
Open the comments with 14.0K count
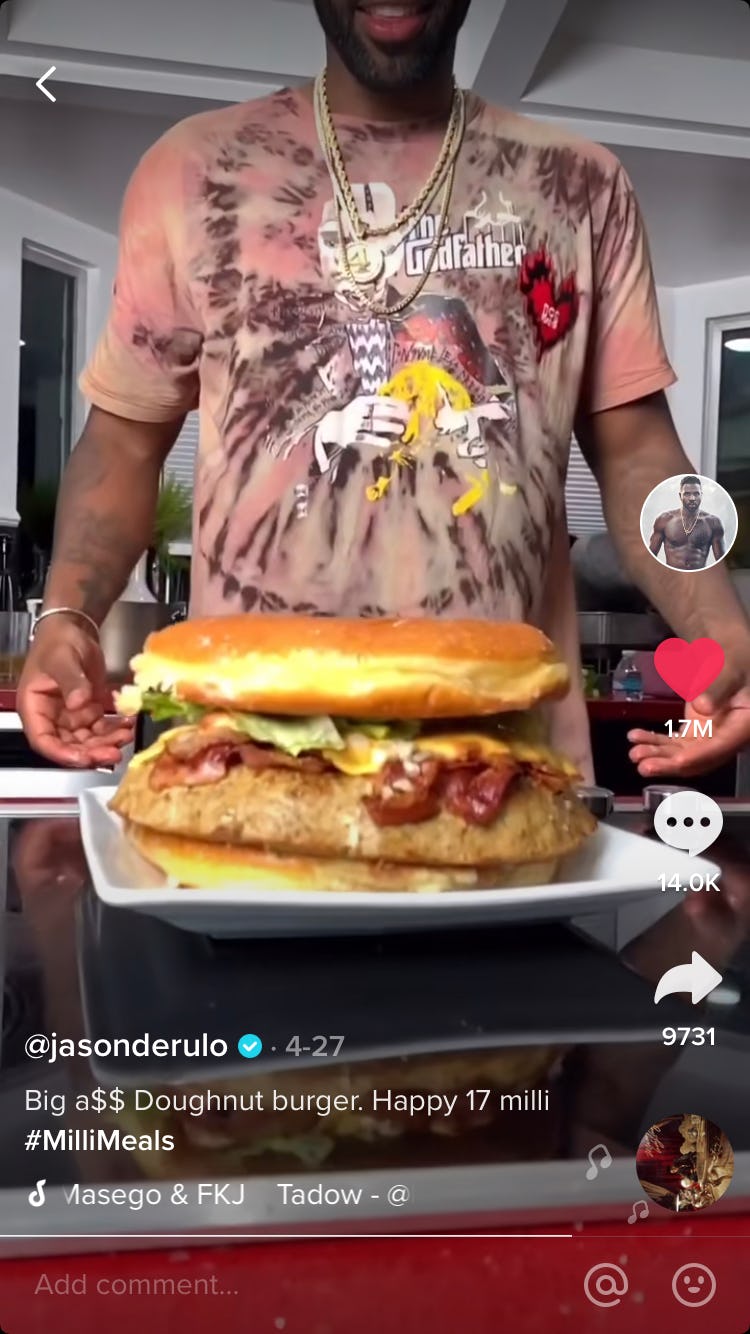(688, 823)
